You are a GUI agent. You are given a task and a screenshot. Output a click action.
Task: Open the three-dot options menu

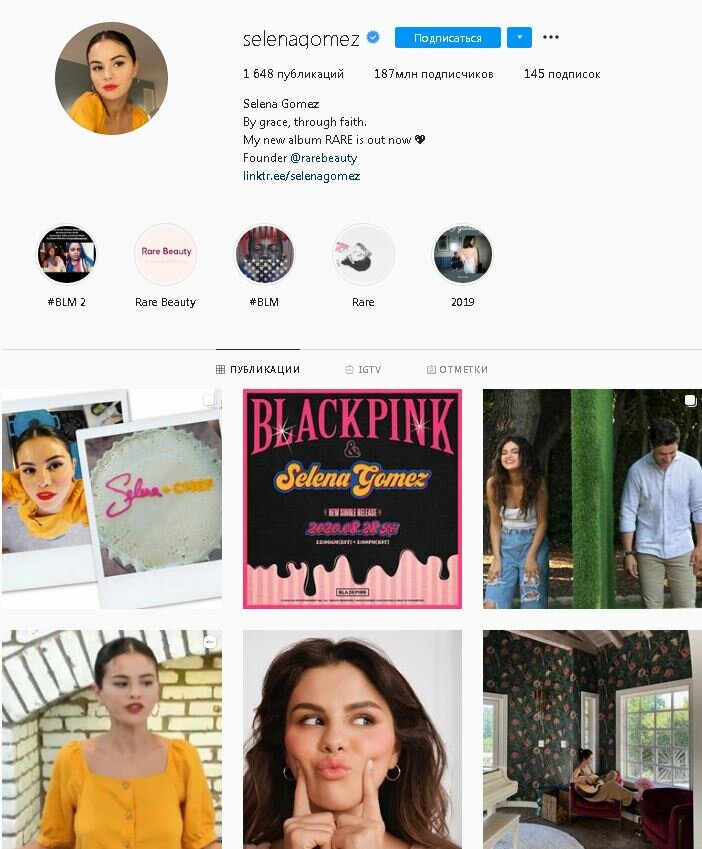coord(551,38)
